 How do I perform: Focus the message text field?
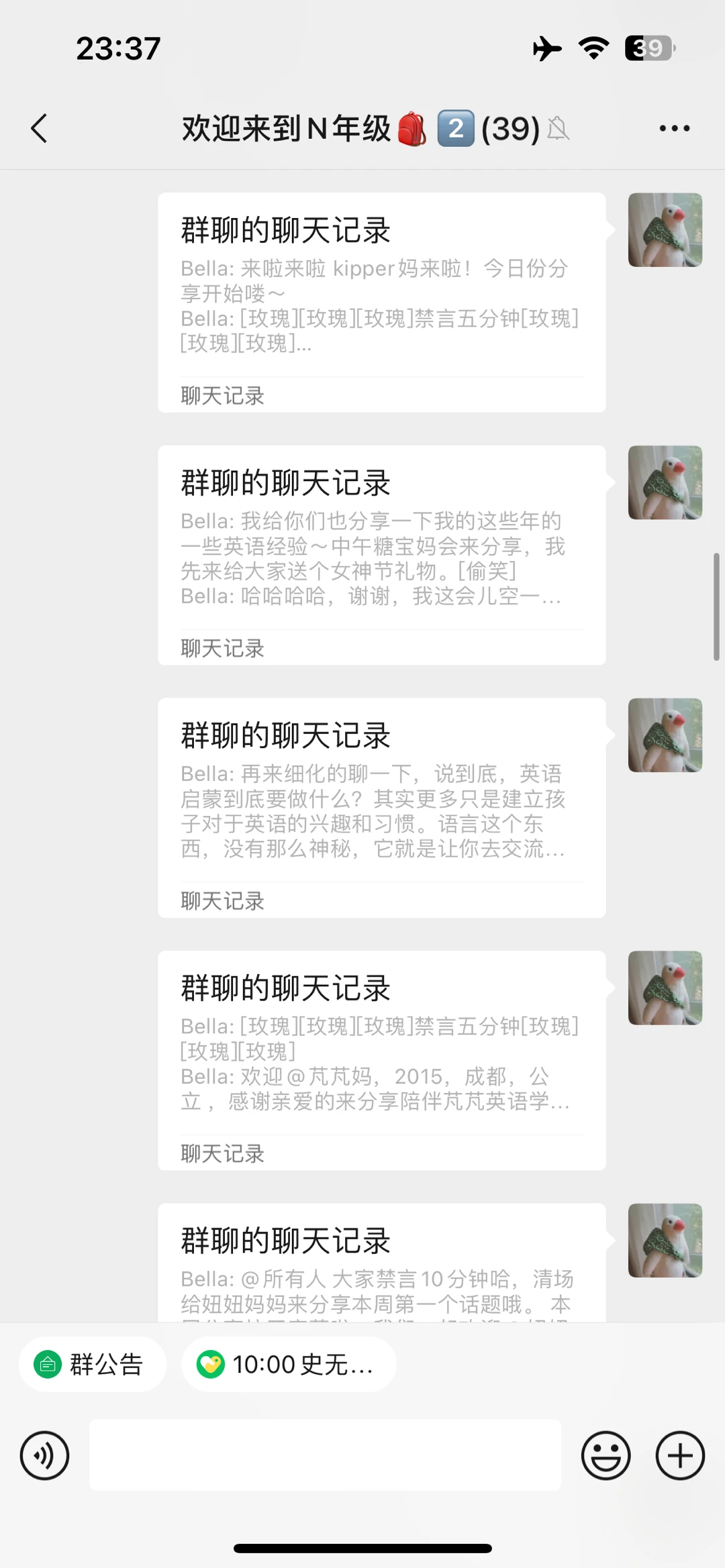[325, 1455]
